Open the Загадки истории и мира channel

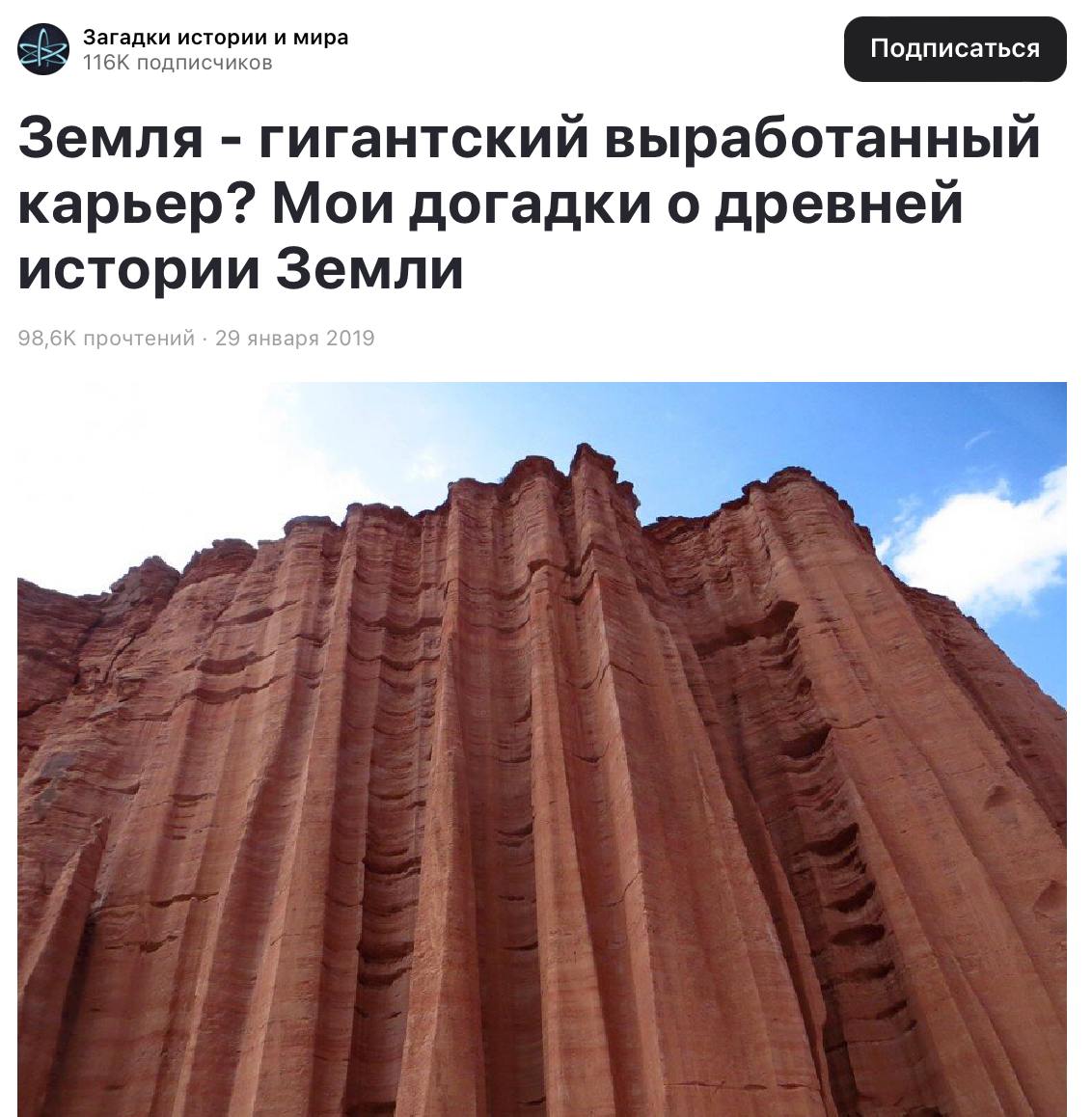click(x=215, y=38)
